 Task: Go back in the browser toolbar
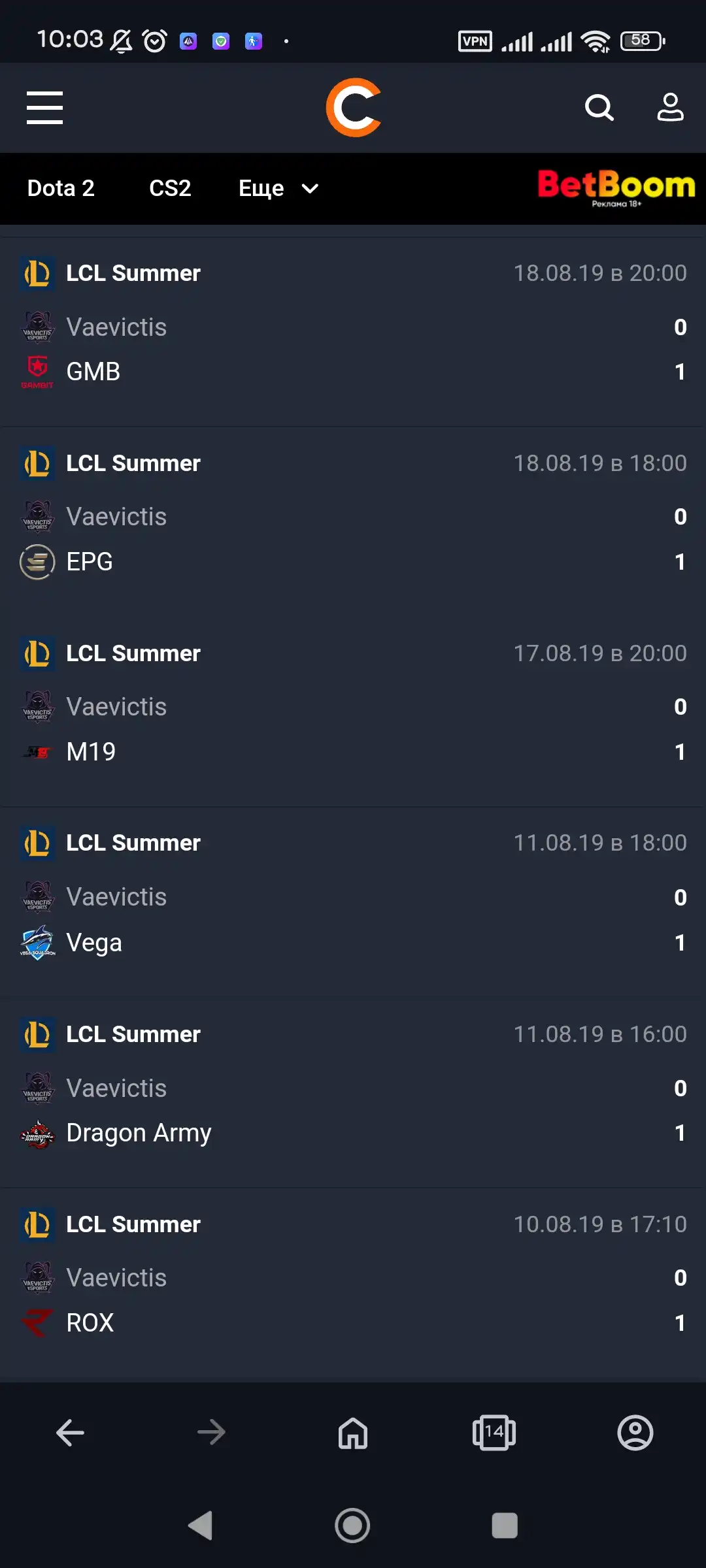(x=70, y=1433)
